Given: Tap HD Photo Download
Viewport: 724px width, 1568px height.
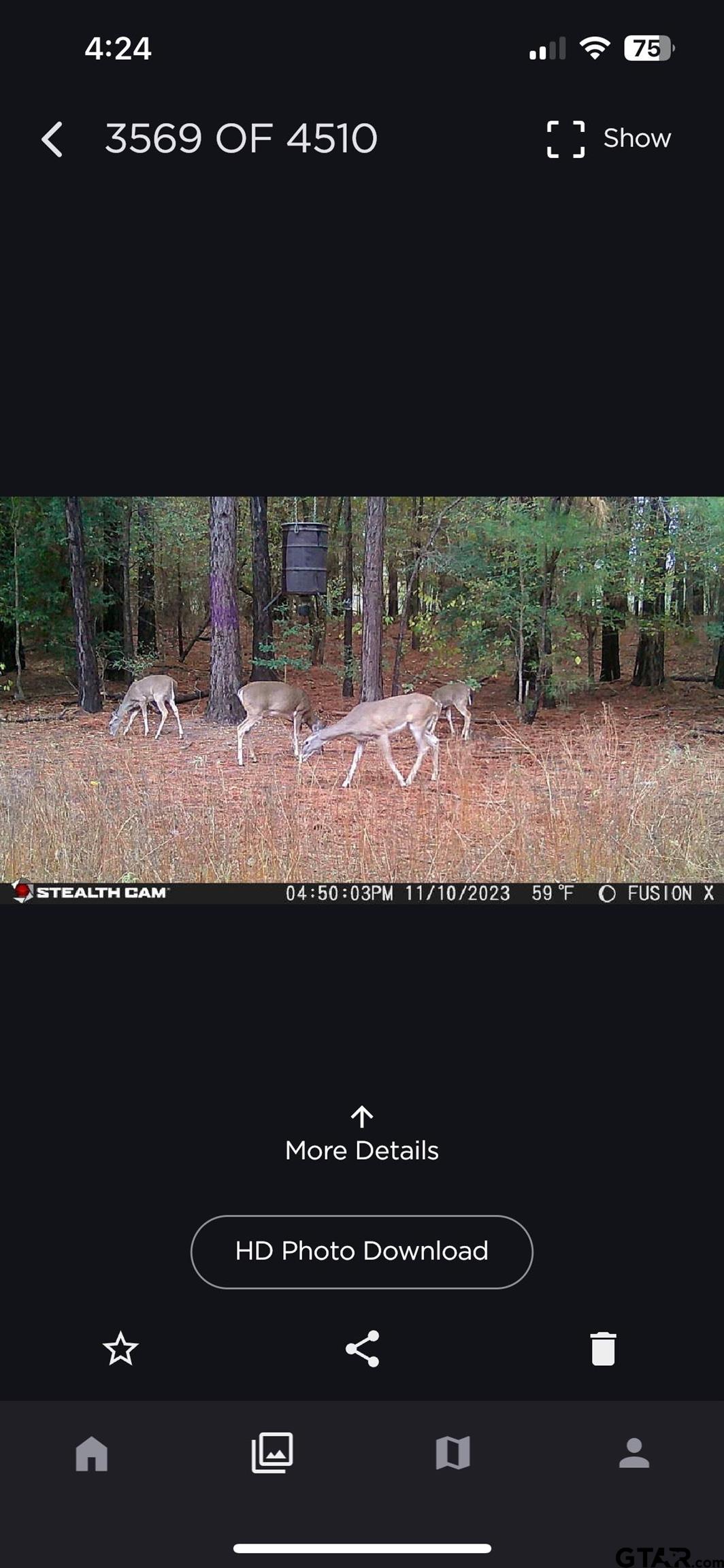Looking at the screenshot, I should pos(362,1251).
